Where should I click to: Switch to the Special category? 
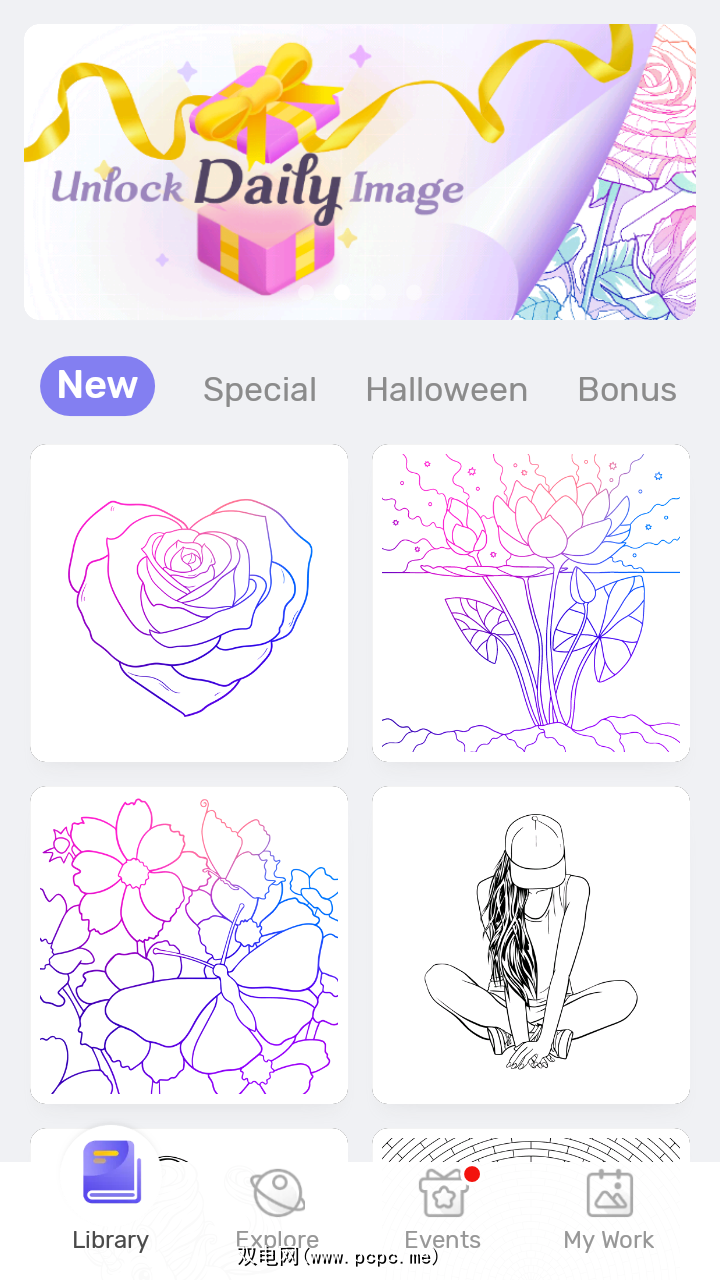coord(259,389)
